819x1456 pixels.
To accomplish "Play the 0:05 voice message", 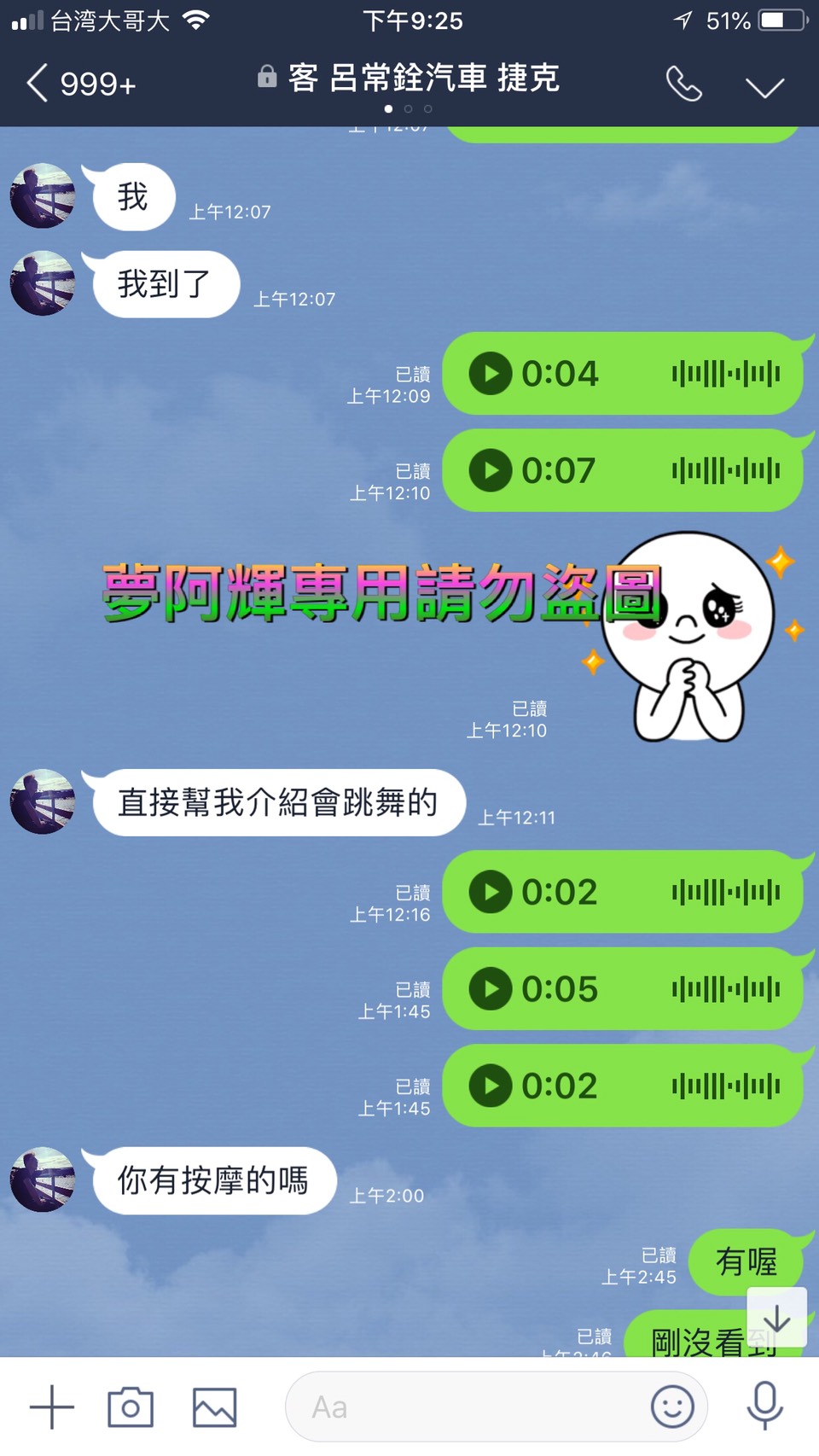I will [491, 988].
